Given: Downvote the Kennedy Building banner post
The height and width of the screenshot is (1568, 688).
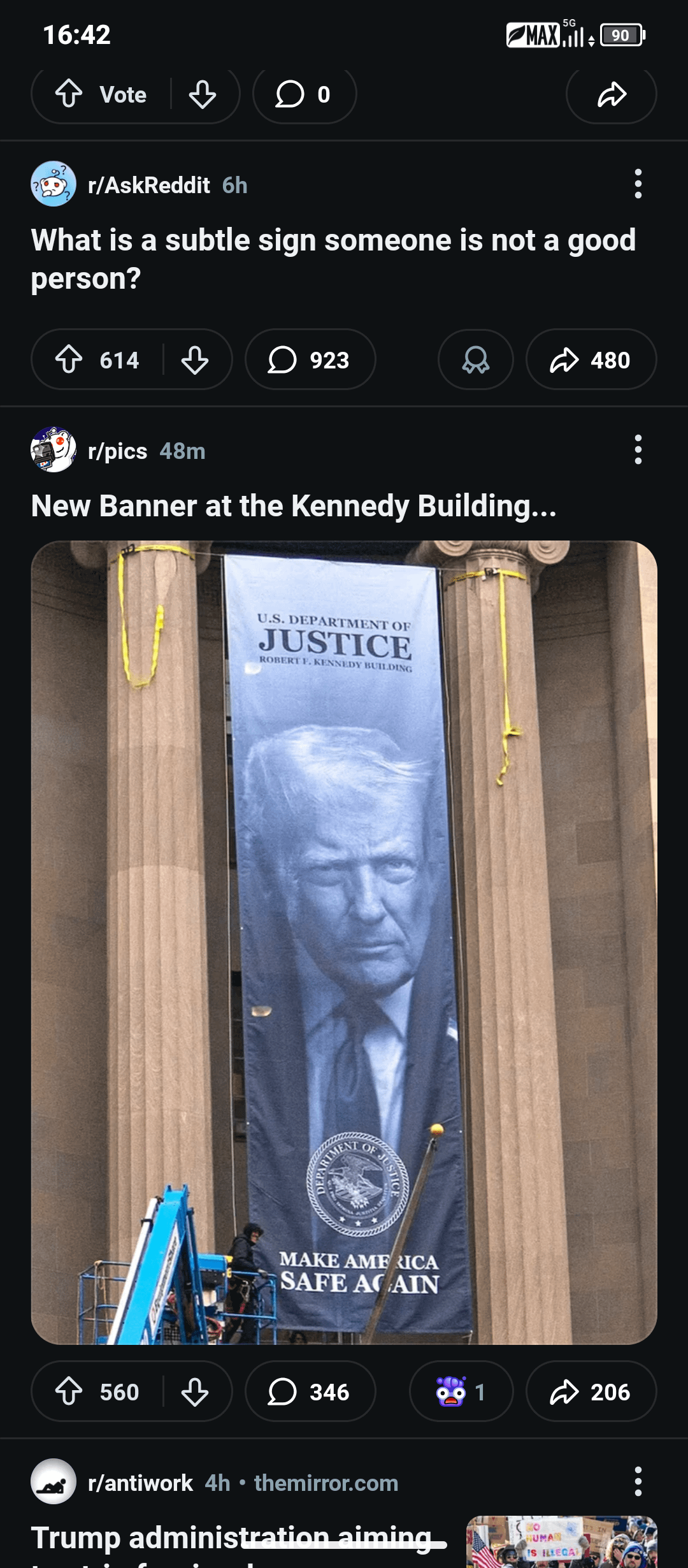Looking at the screenshot, I should tap(195, 1391).
